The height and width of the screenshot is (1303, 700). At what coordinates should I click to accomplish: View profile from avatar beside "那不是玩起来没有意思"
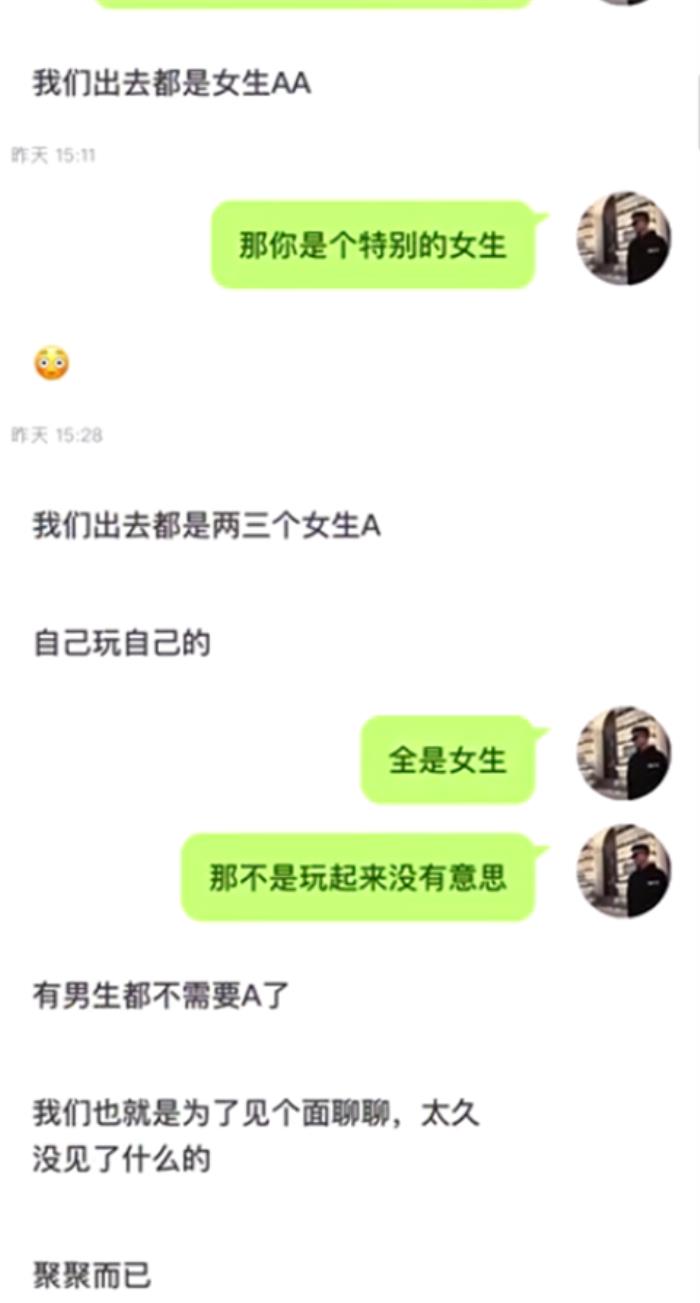coord(623,871)
